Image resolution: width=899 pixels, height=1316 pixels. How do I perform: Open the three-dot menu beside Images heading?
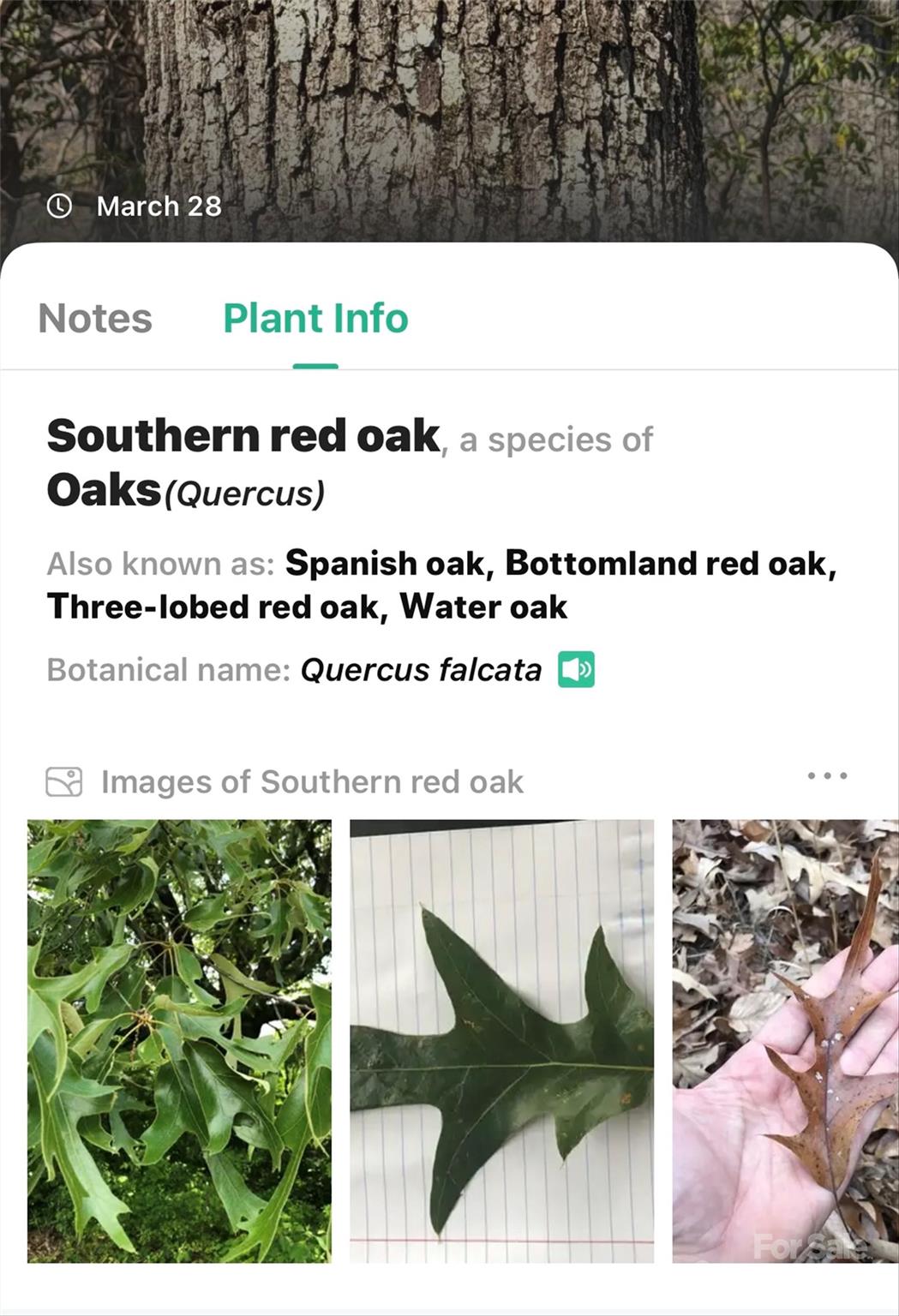827,776
